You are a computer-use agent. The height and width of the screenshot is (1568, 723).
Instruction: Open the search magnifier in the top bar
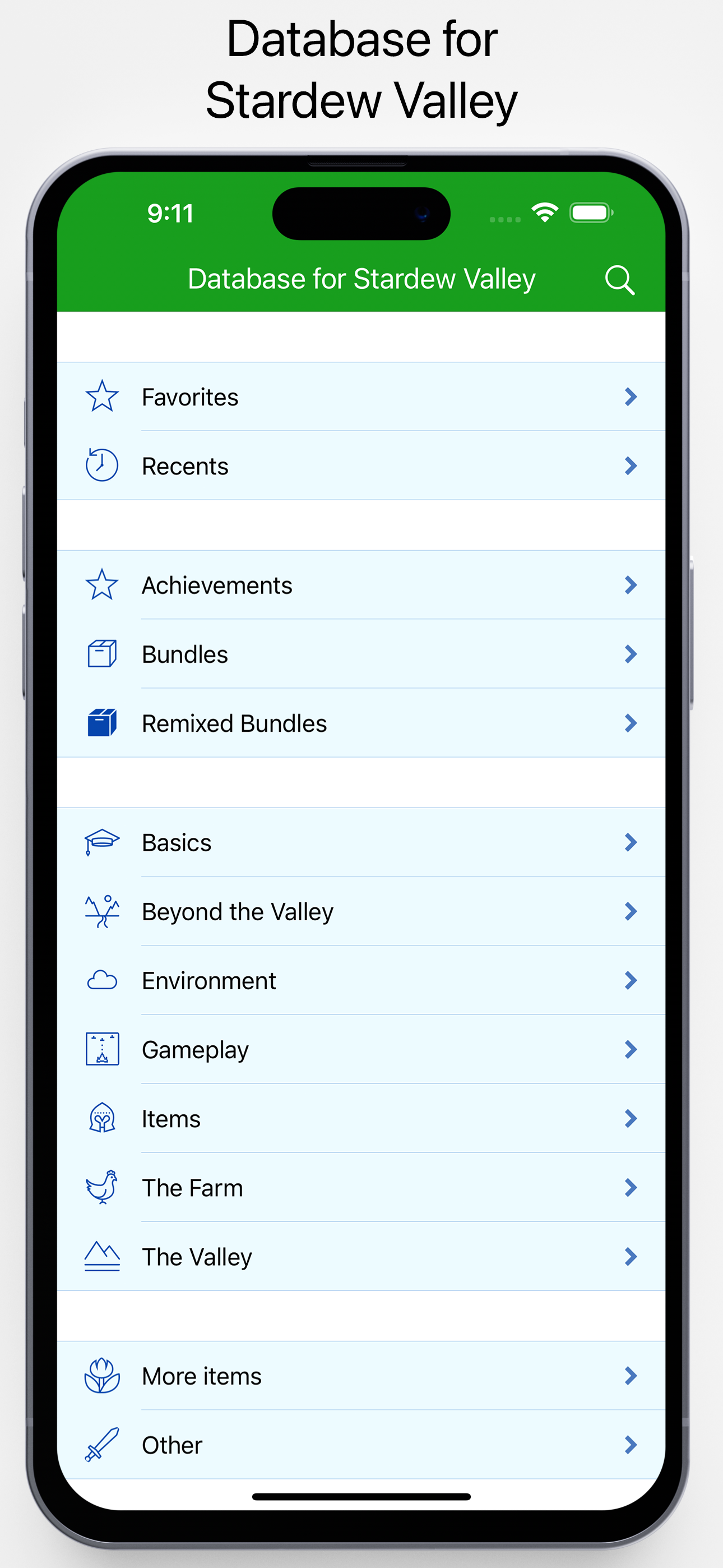[619, 279]
